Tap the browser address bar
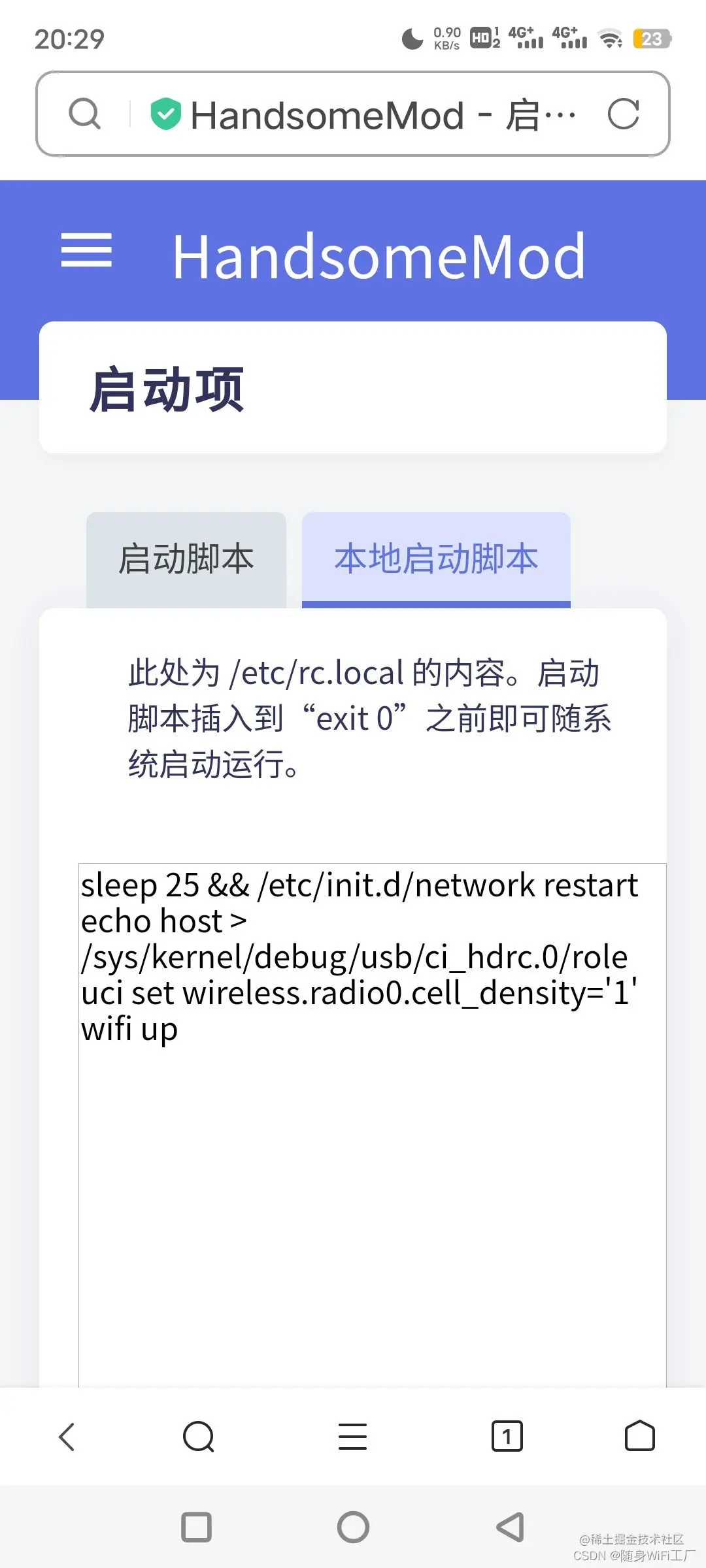Viewport: 706px width, 1568px height. (x=366, y=115)
